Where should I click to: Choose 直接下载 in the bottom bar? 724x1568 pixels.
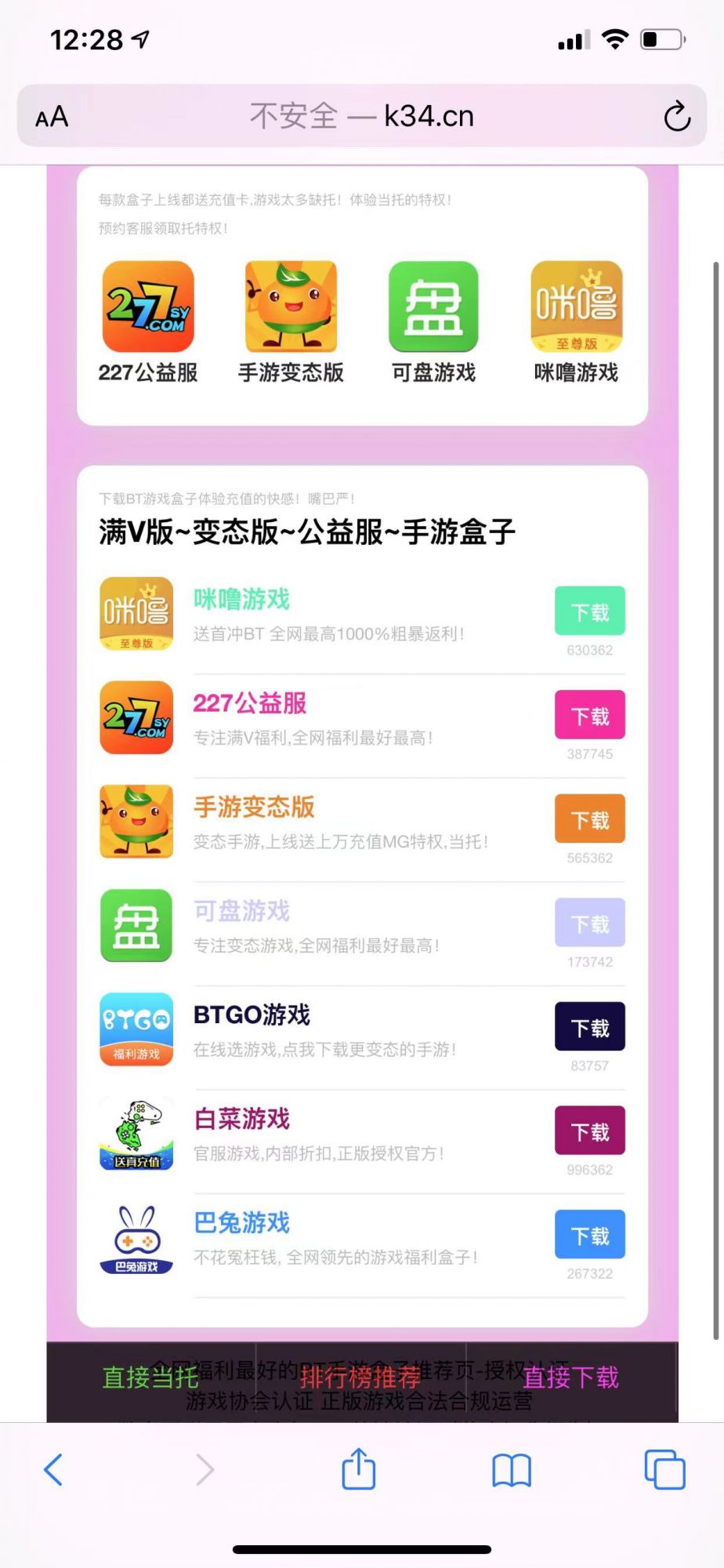click(x=570, y=1377)
